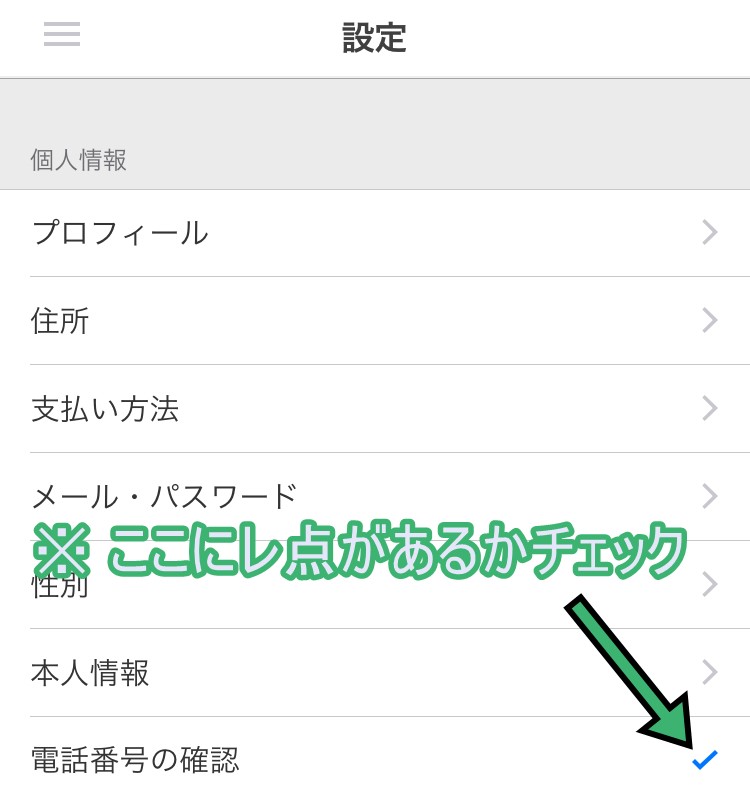The width and height of the screenshot is (750, 801).
Task: Select the 個人情報 section header
Action: tap(78, 160)
